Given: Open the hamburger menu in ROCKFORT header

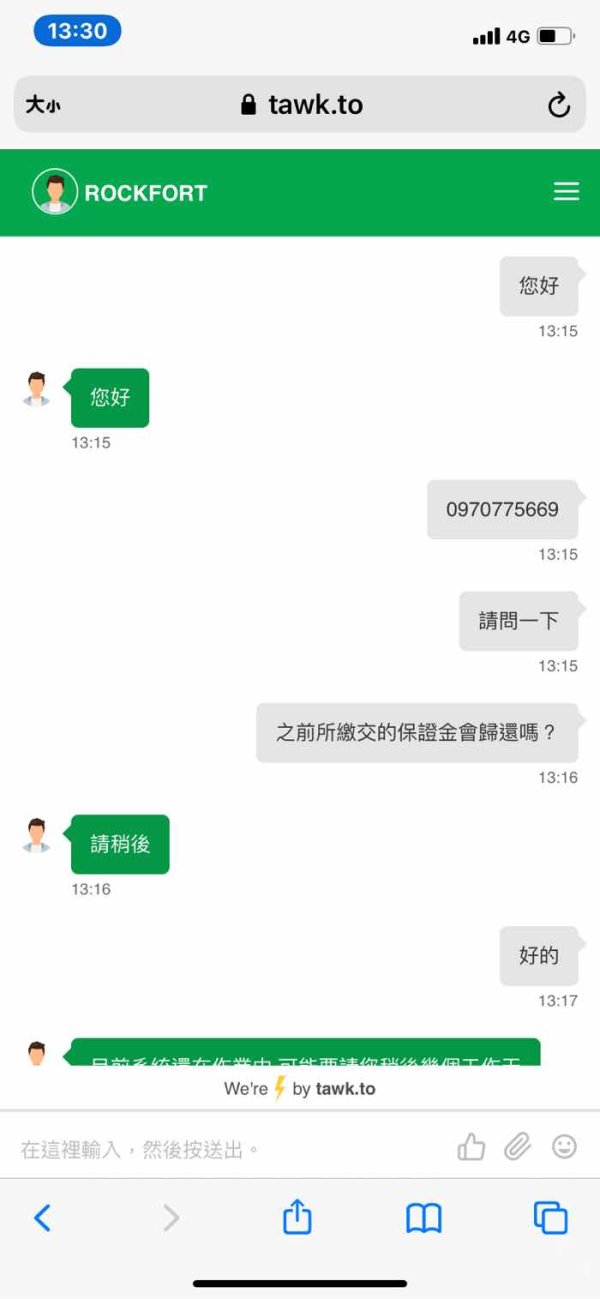Looking at the screenshot, I should click(566, 192).
